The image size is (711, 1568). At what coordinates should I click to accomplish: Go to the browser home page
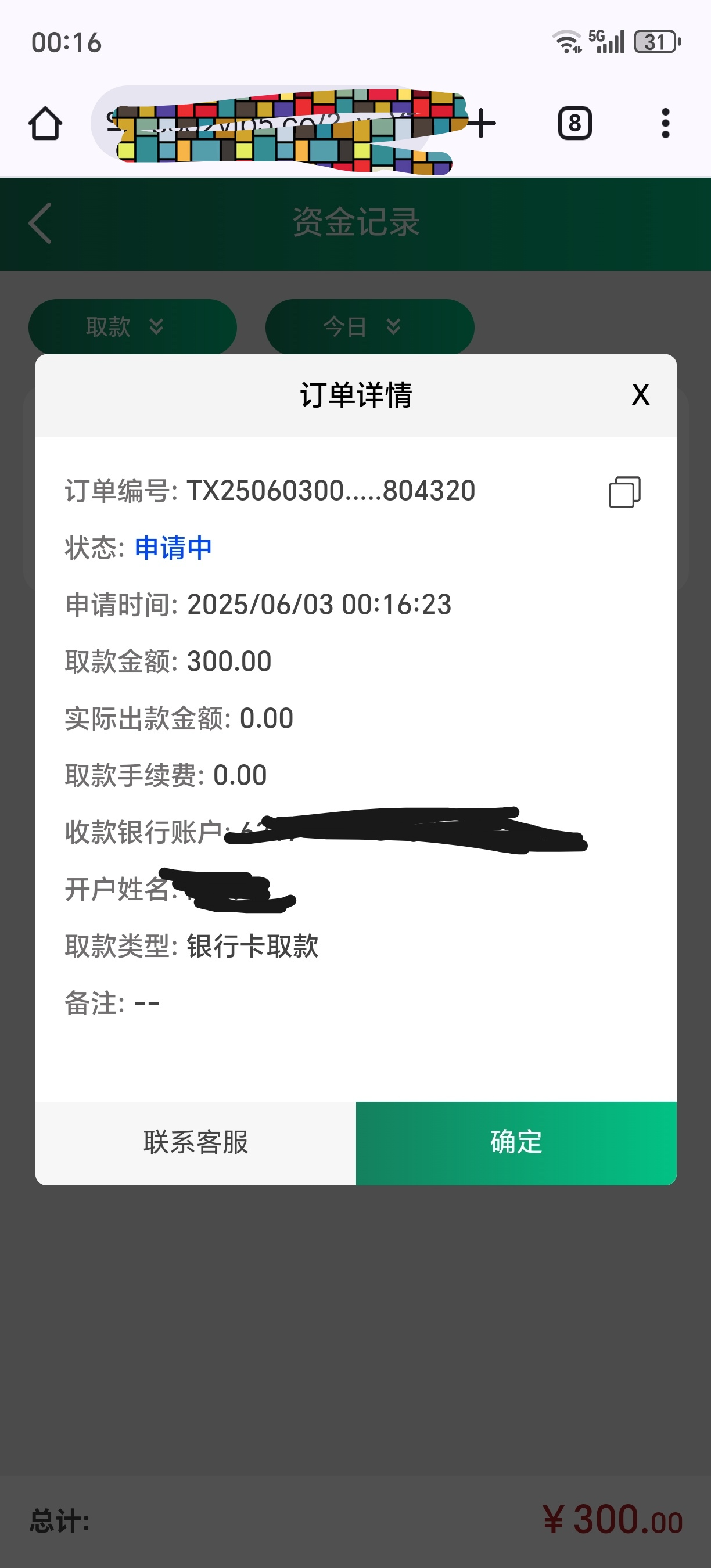click(45, 124)
